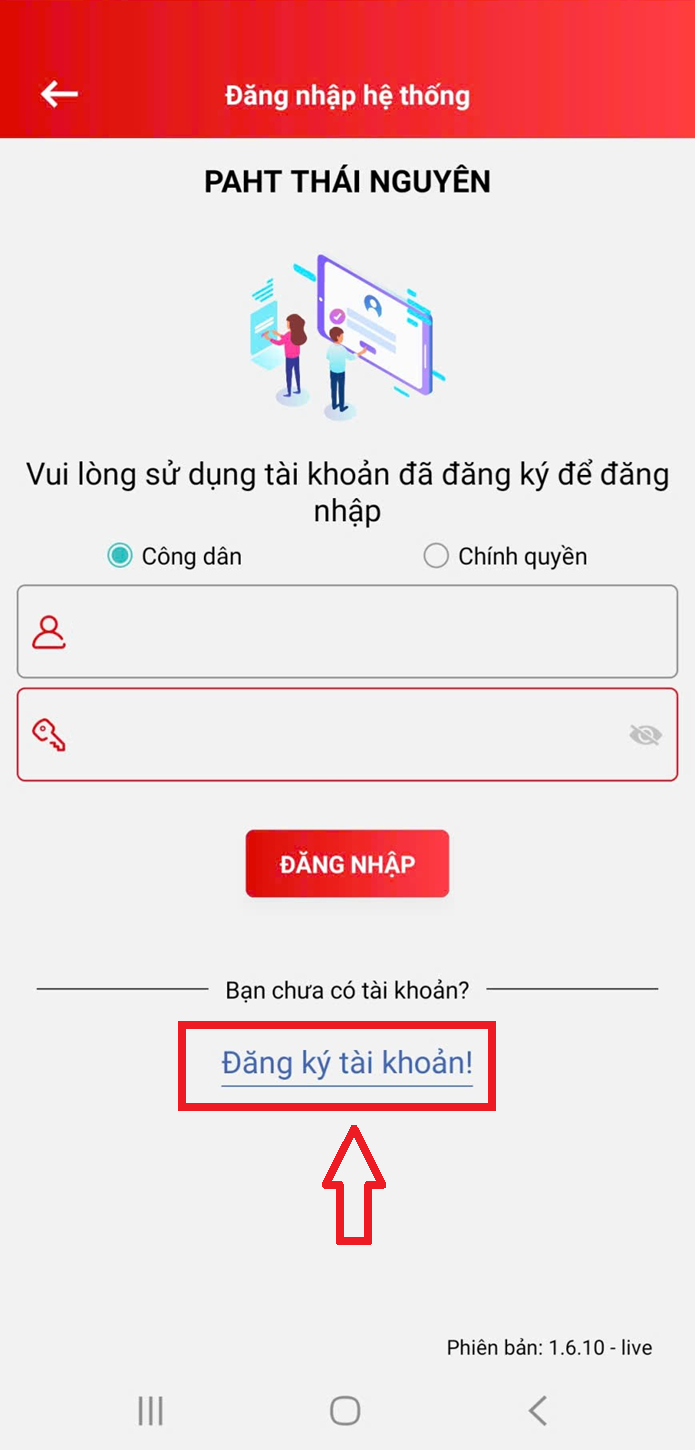Go to home screen via navigation bar
Image resolution: width=695 pixels, height=1450 pixels.
345,1411
